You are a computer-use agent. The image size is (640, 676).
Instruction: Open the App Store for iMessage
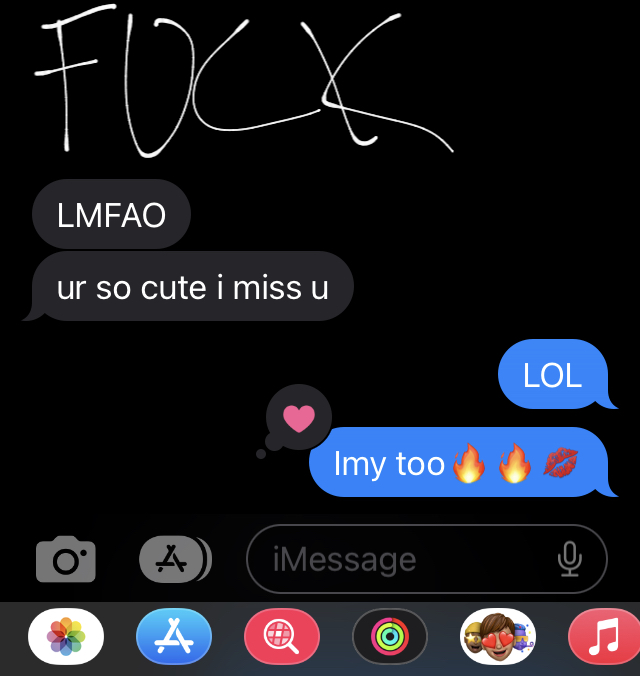coord(174,637)
